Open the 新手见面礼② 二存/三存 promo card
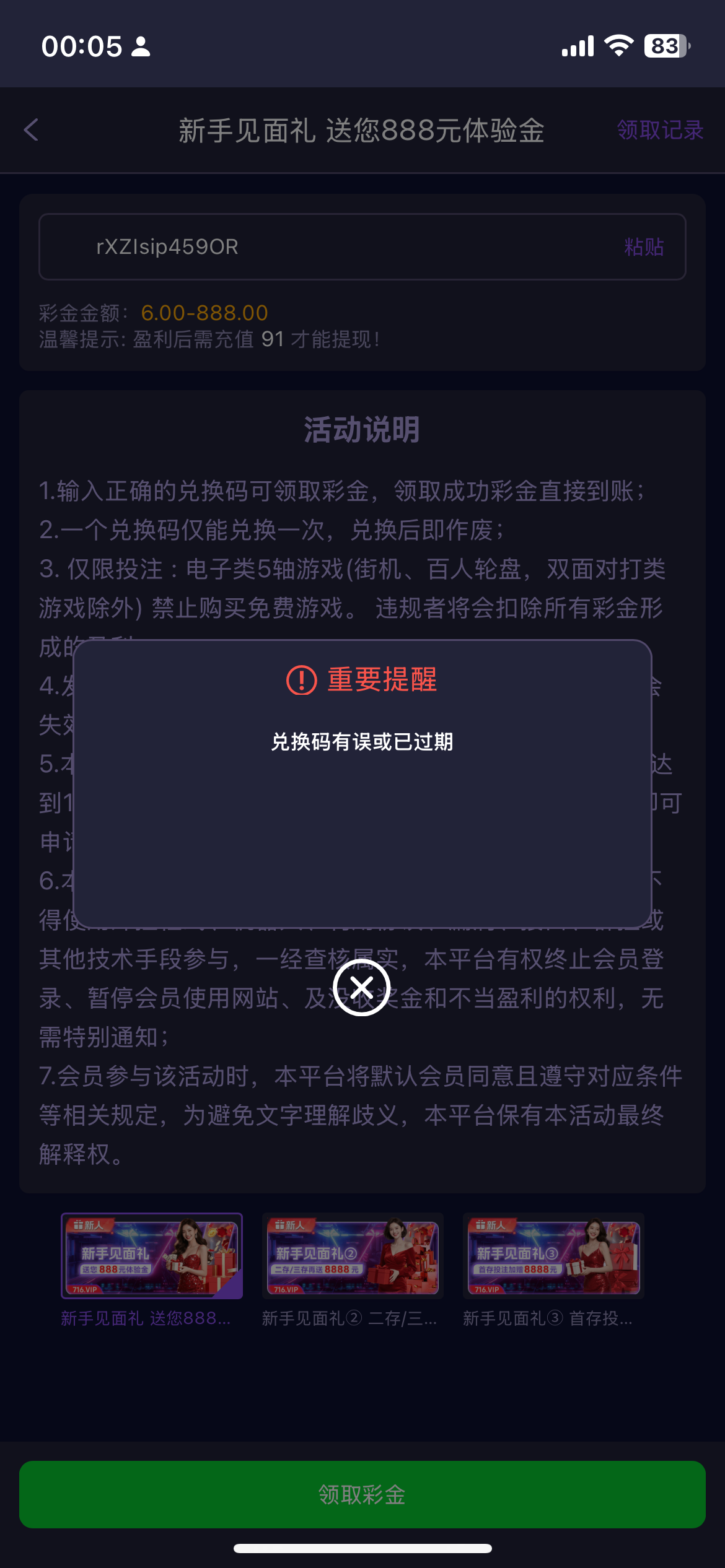This screenshot has height=1568, width=725. (352, 1256)
